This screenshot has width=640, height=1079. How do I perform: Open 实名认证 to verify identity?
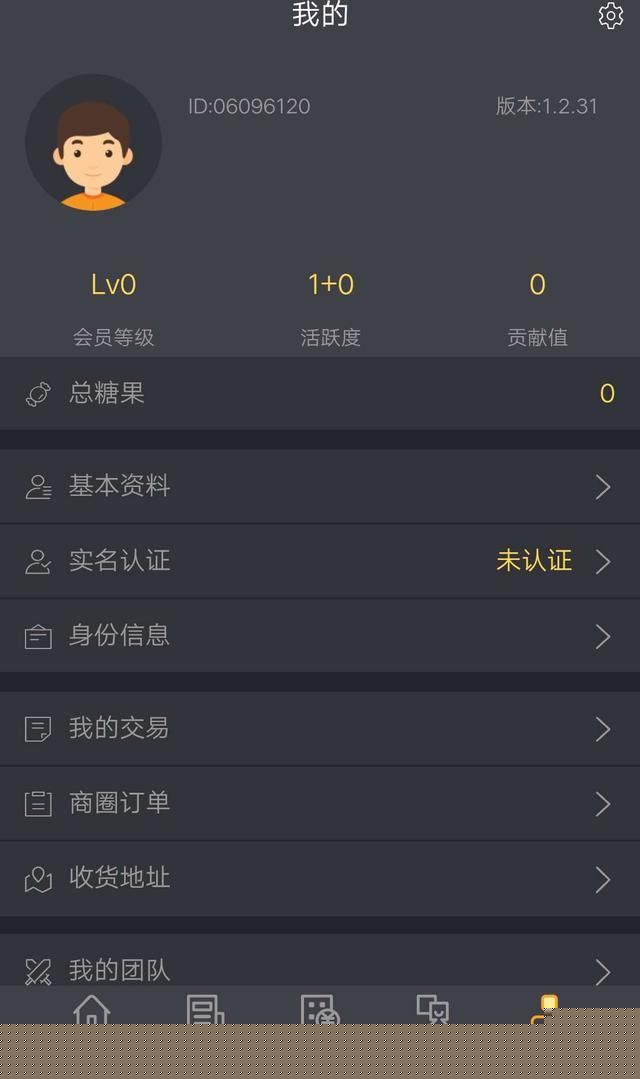pos(320,562)
